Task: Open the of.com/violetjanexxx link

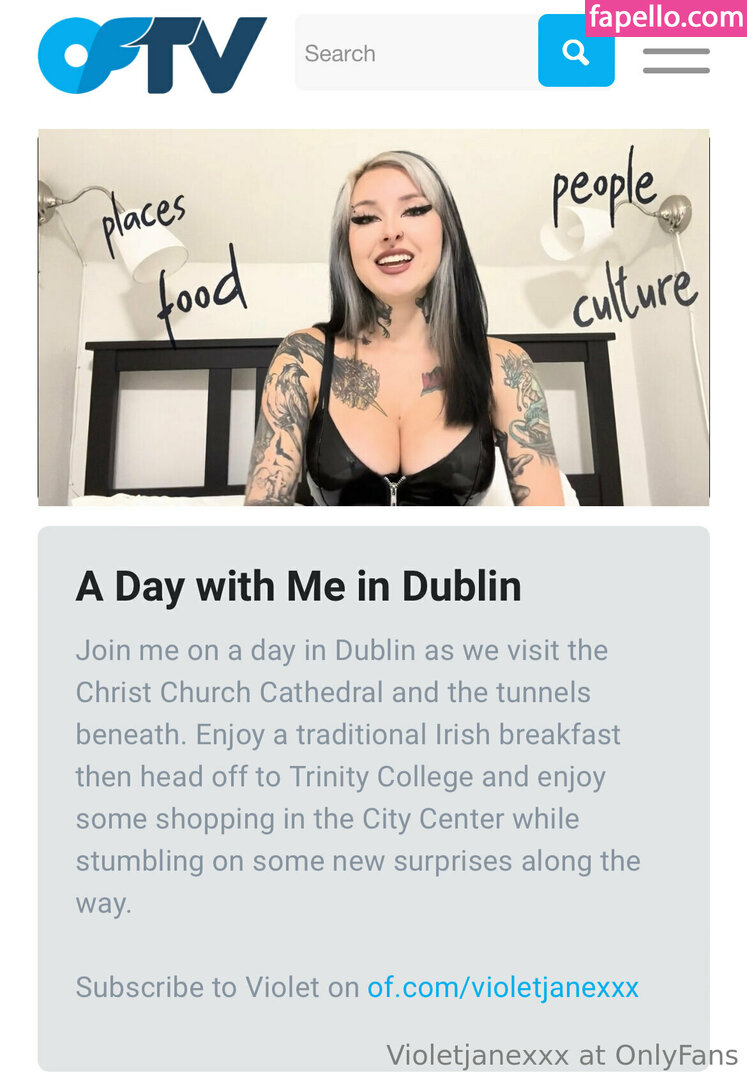Action: 502,987
